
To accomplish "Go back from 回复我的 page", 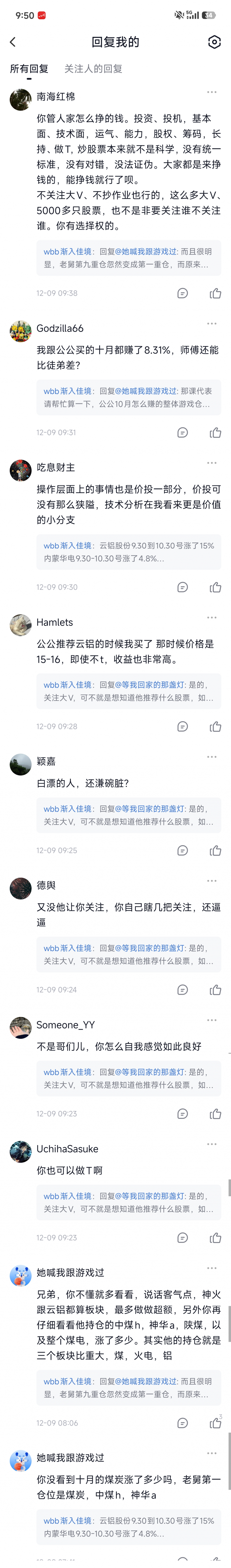I will coord(13,42).
